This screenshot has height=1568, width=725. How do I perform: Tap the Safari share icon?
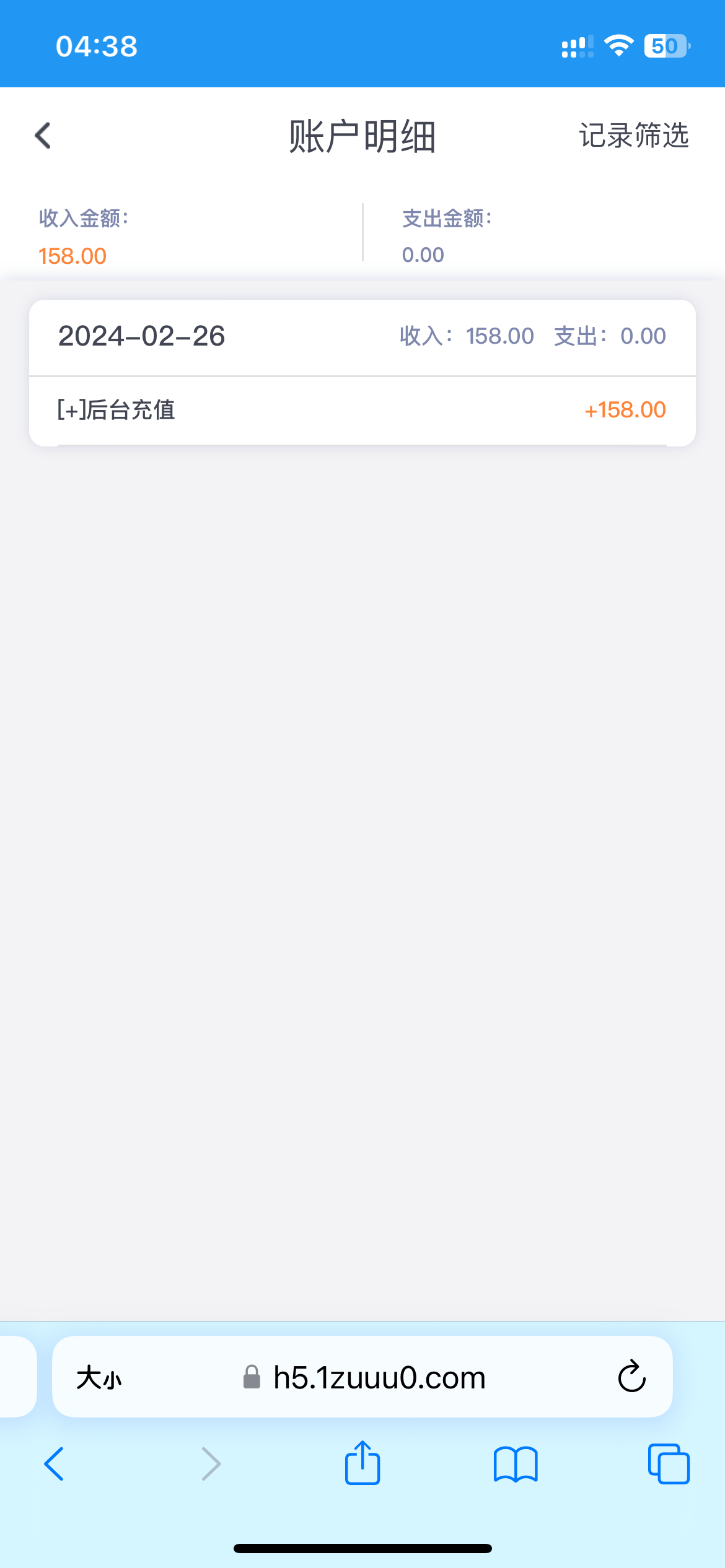tap(362, 1463)
